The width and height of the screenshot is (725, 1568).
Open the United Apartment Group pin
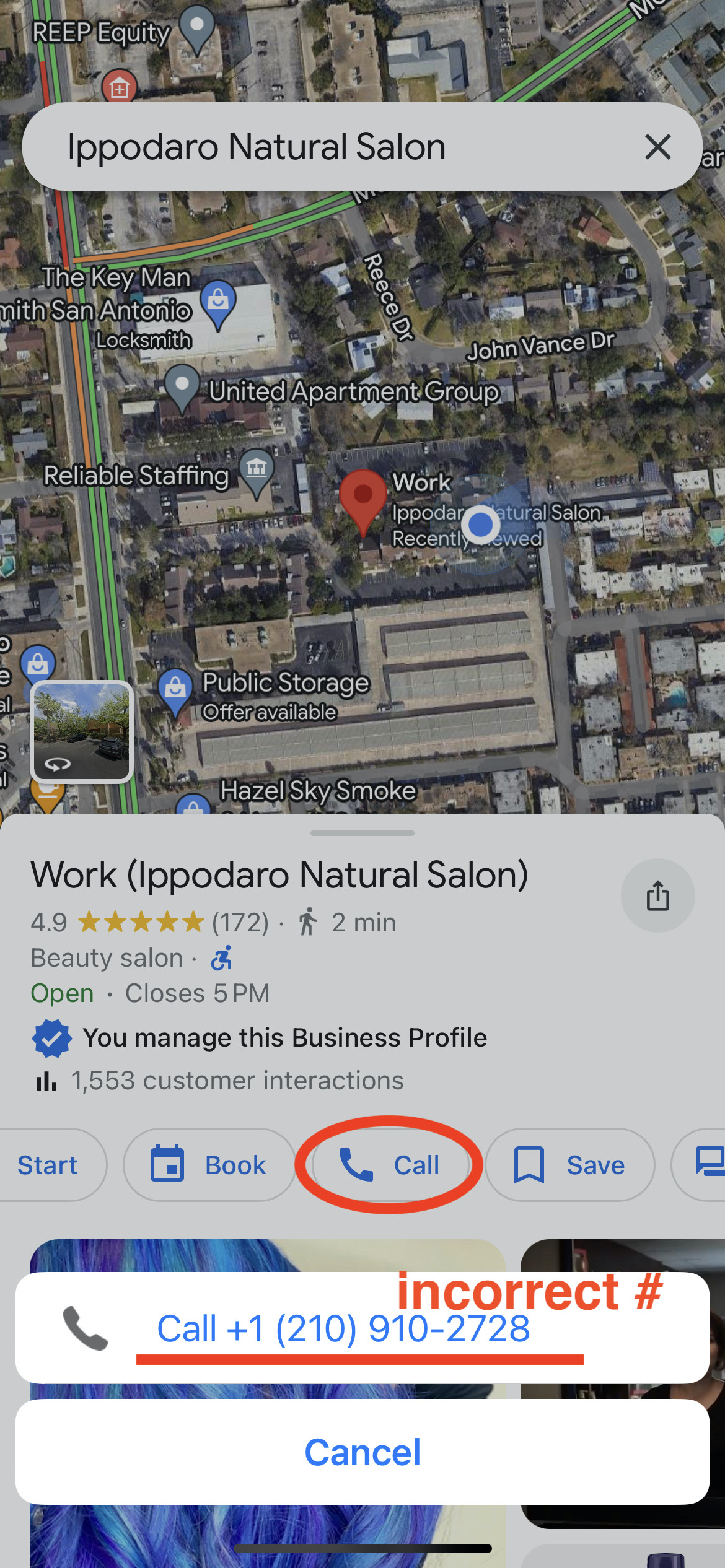(x=182, y=386)
